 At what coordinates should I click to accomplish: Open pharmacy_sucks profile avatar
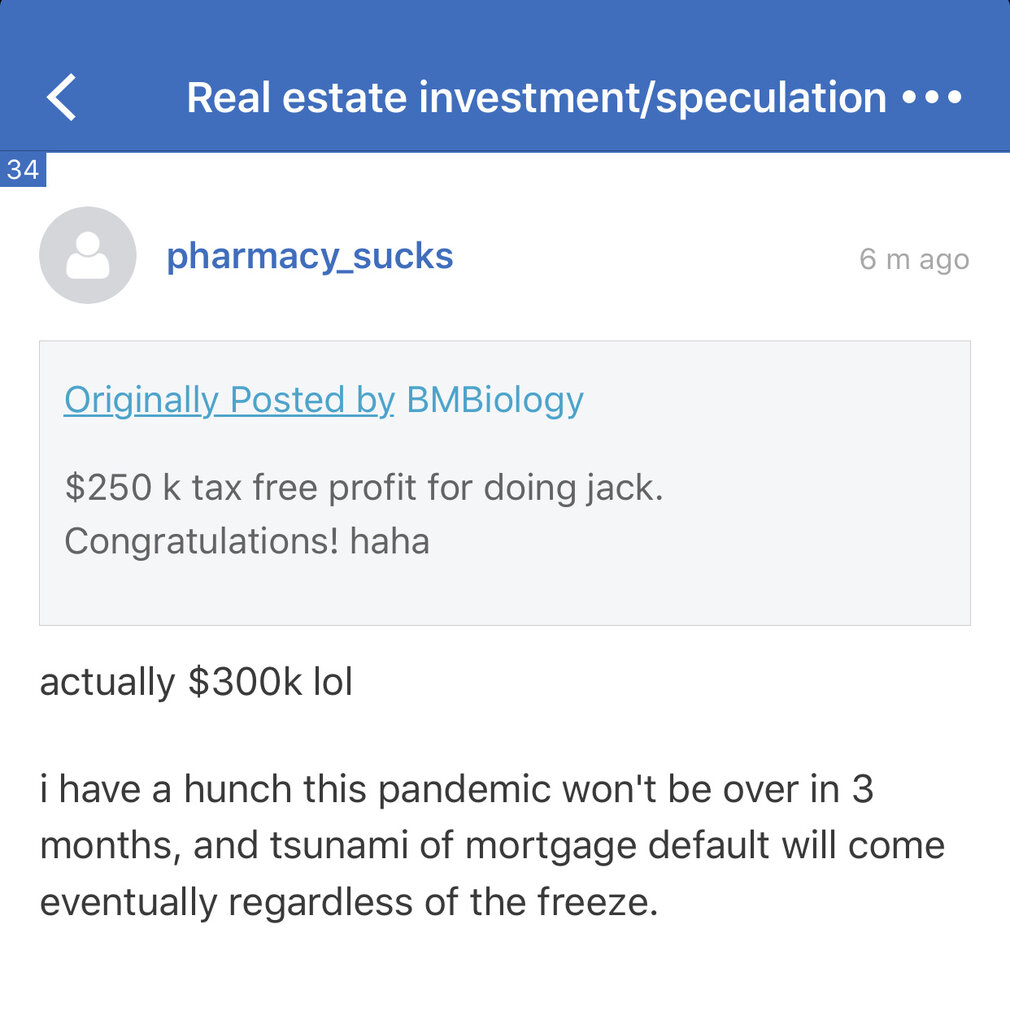(88, 256)
